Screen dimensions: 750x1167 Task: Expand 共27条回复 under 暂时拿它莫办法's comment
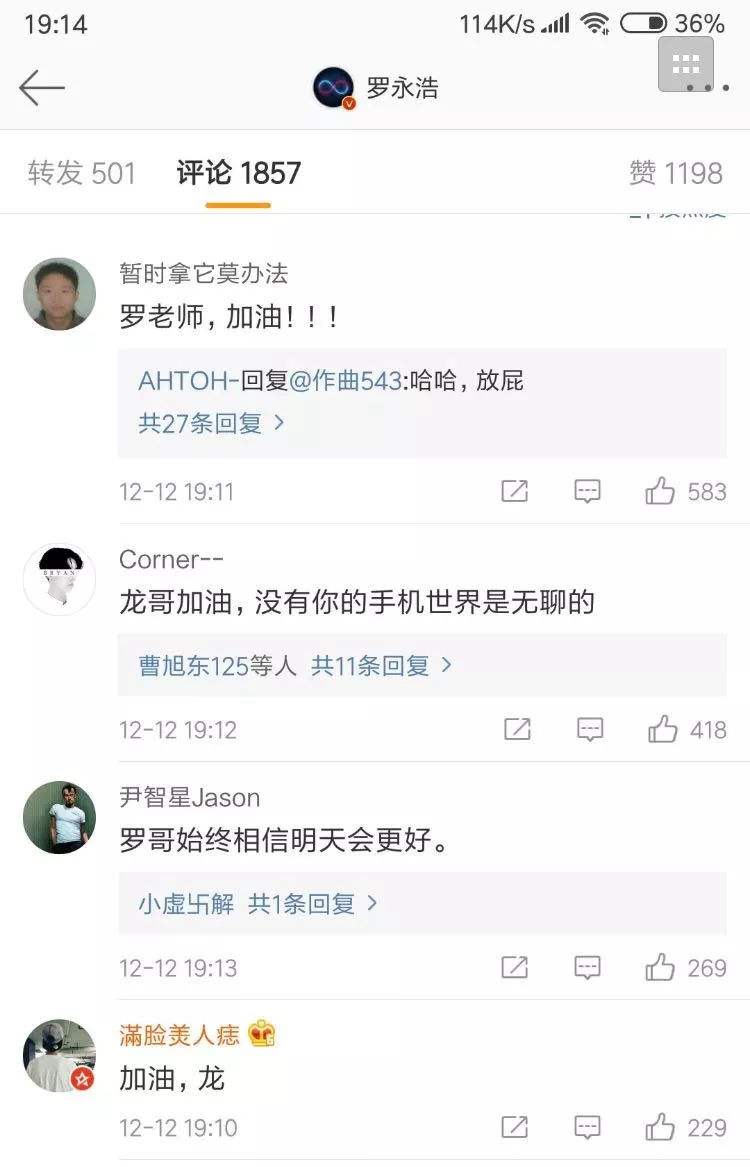(x=210, y=423)
